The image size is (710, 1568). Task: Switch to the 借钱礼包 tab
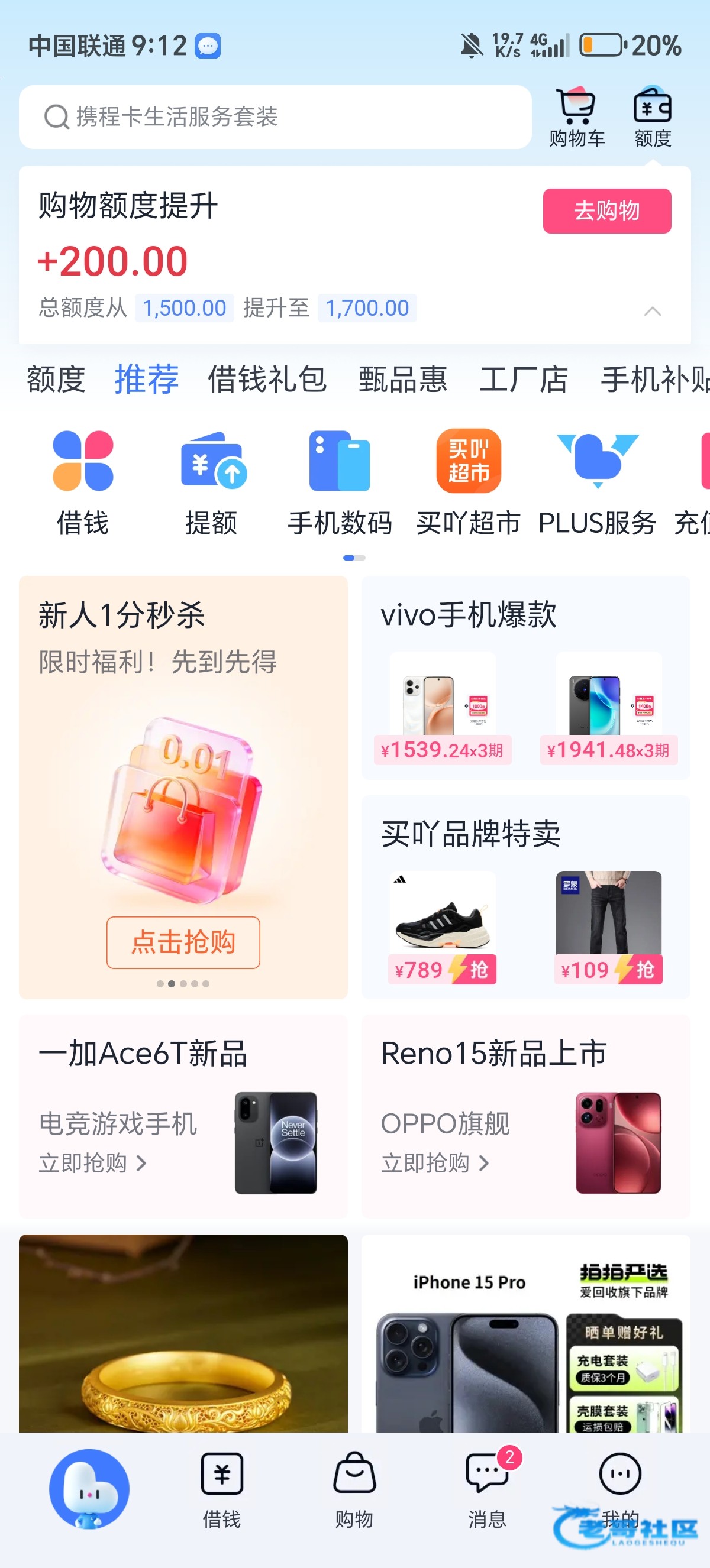[x=267, y=379]
